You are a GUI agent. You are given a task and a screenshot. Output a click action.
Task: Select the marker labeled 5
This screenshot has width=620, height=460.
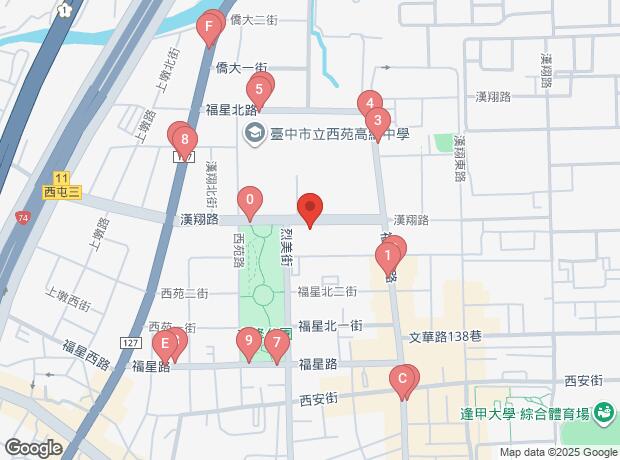(259, 91)
